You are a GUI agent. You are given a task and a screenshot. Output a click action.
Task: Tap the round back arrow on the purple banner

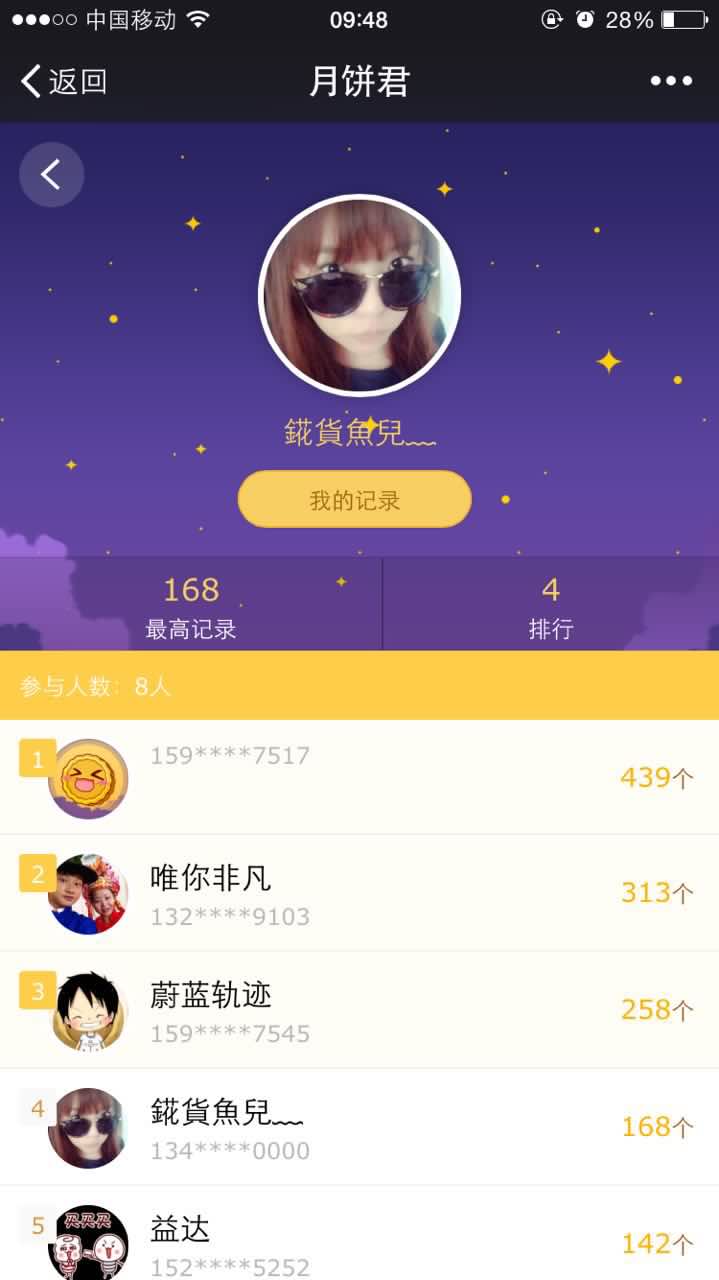pyautogui.click(x=51, y=175)
